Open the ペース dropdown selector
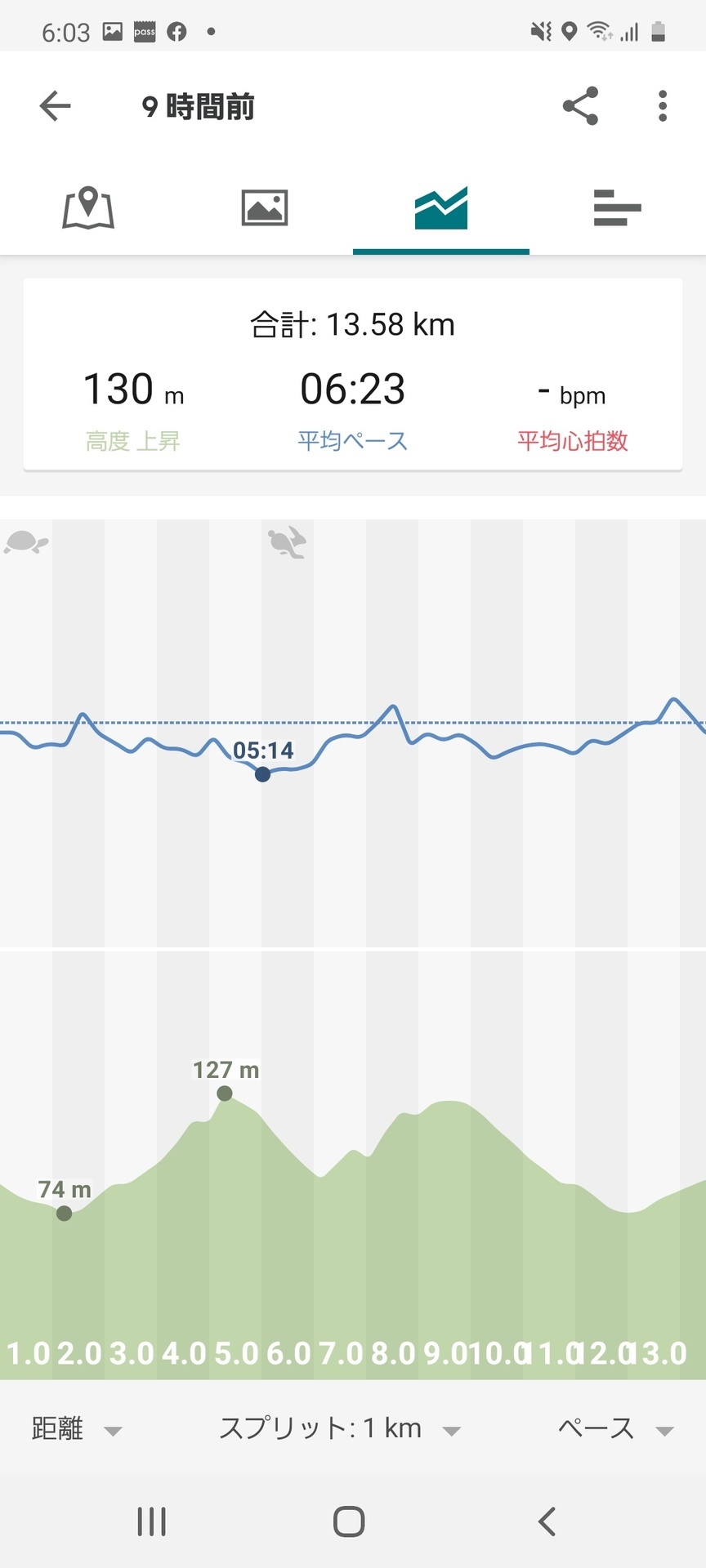The height and width of the screenshot is (1568, 706). pyautogui.click(x=616, y=1428)
